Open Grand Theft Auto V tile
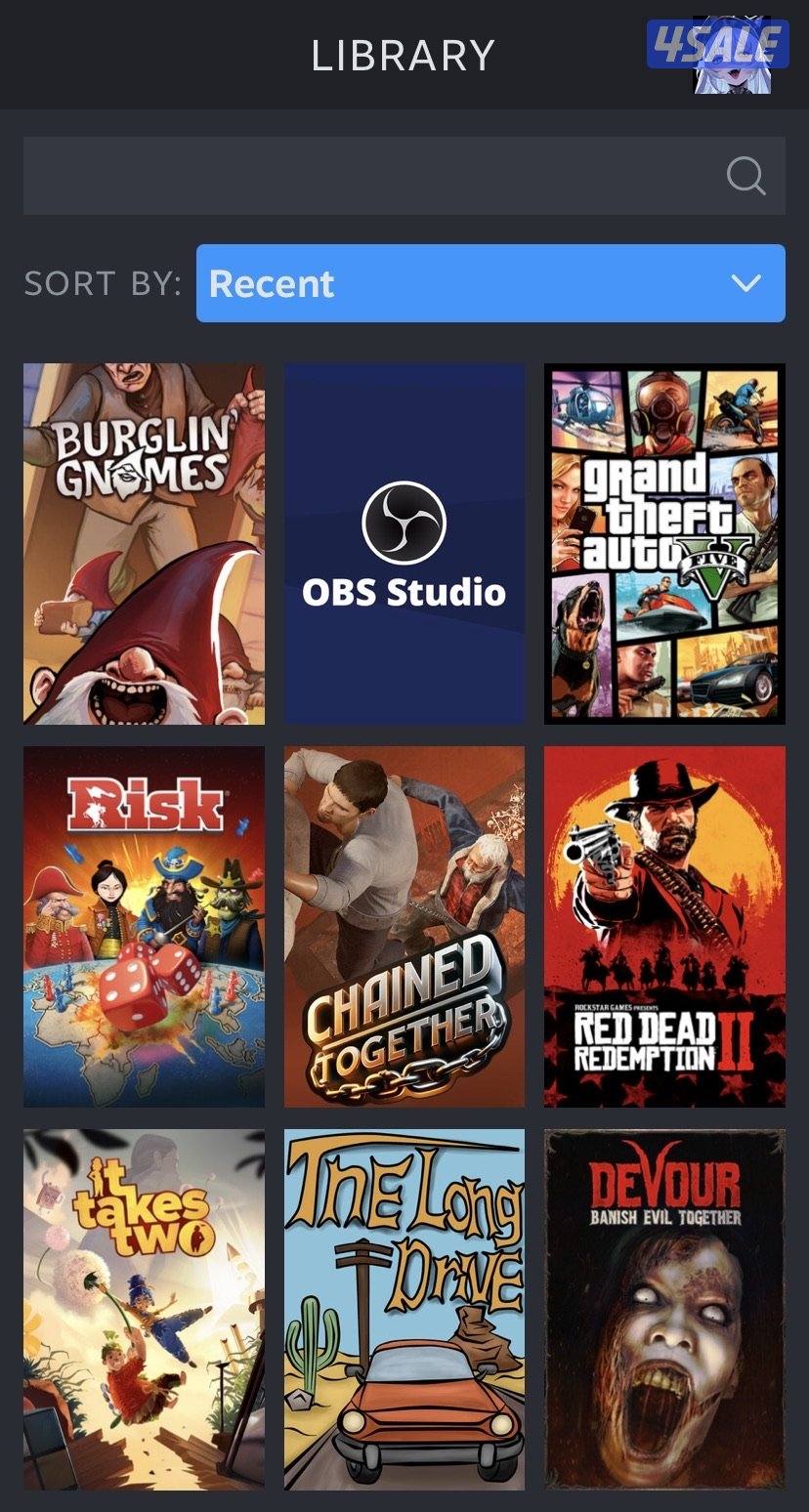 pos(664,544)
